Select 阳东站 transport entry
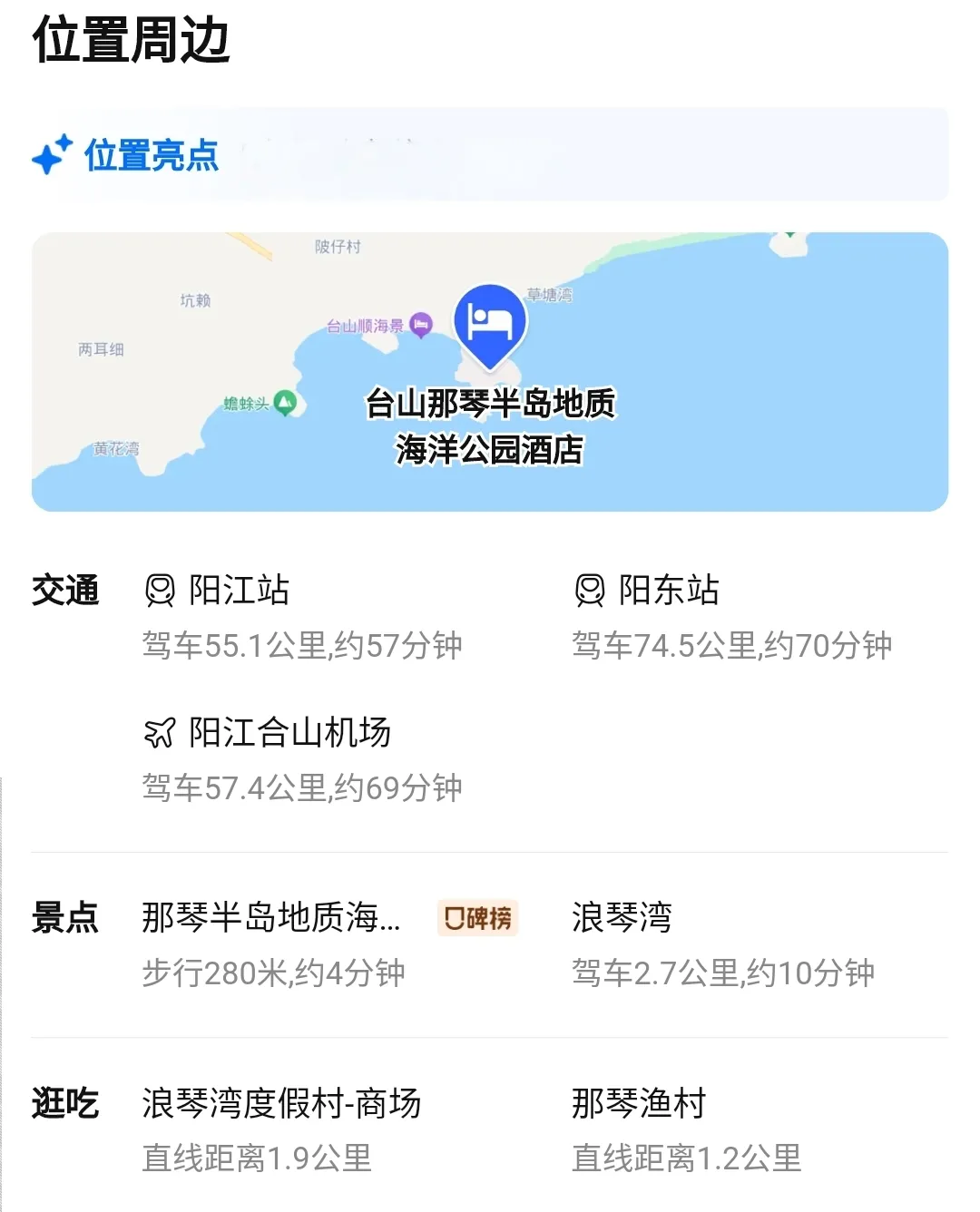The image size is (980, 1212). 669,591
